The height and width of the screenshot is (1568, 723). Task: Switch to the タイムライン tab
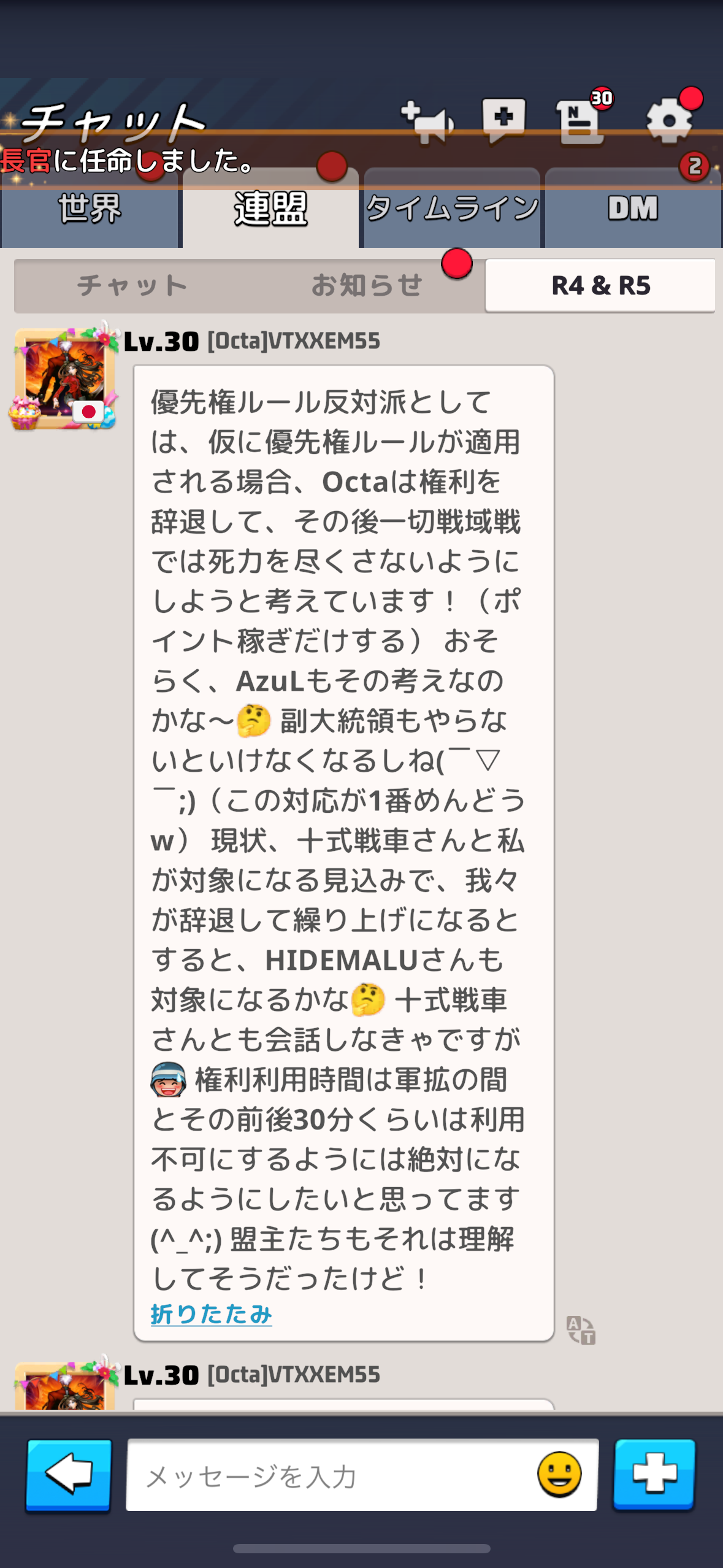click(x=452, y=209)
